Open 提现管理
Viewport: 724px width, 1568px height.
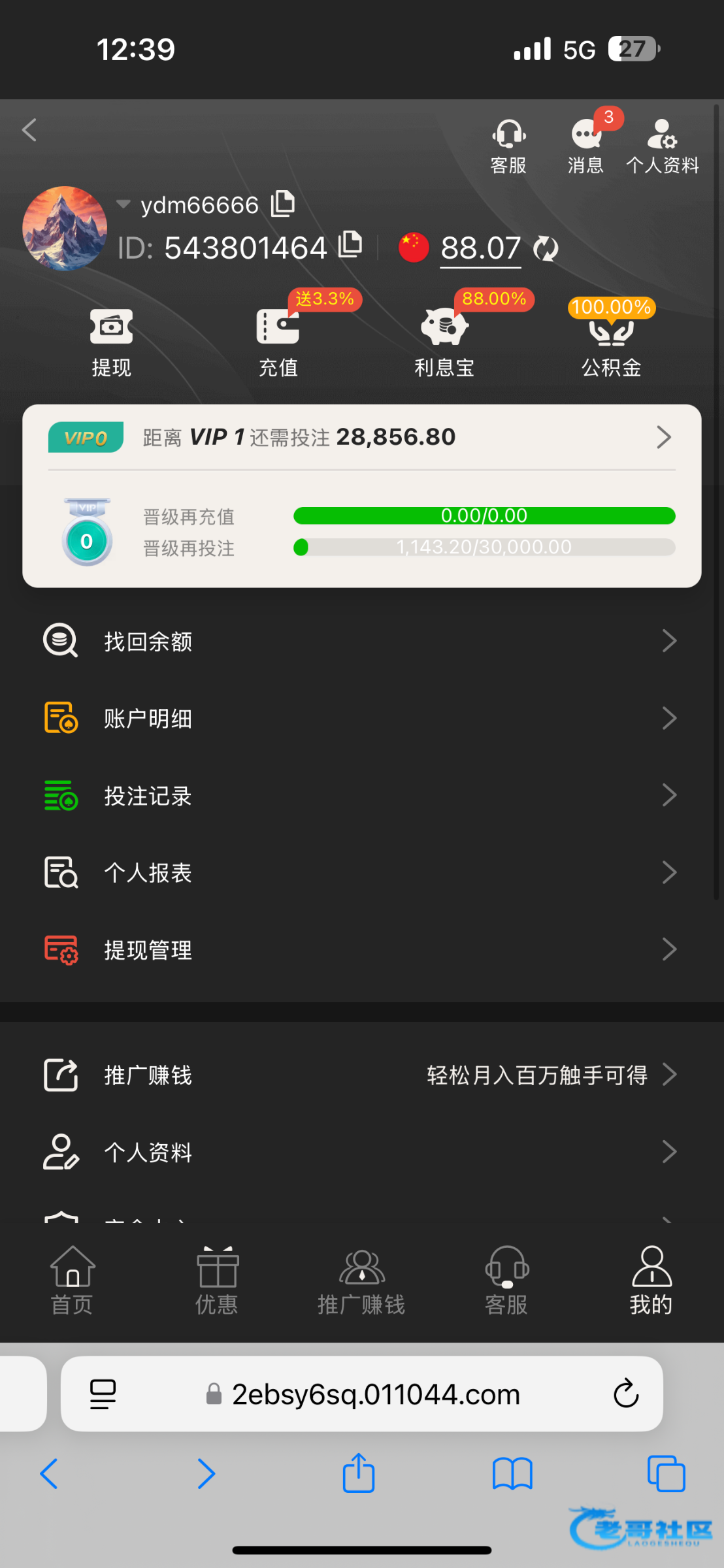pos(362,949)
